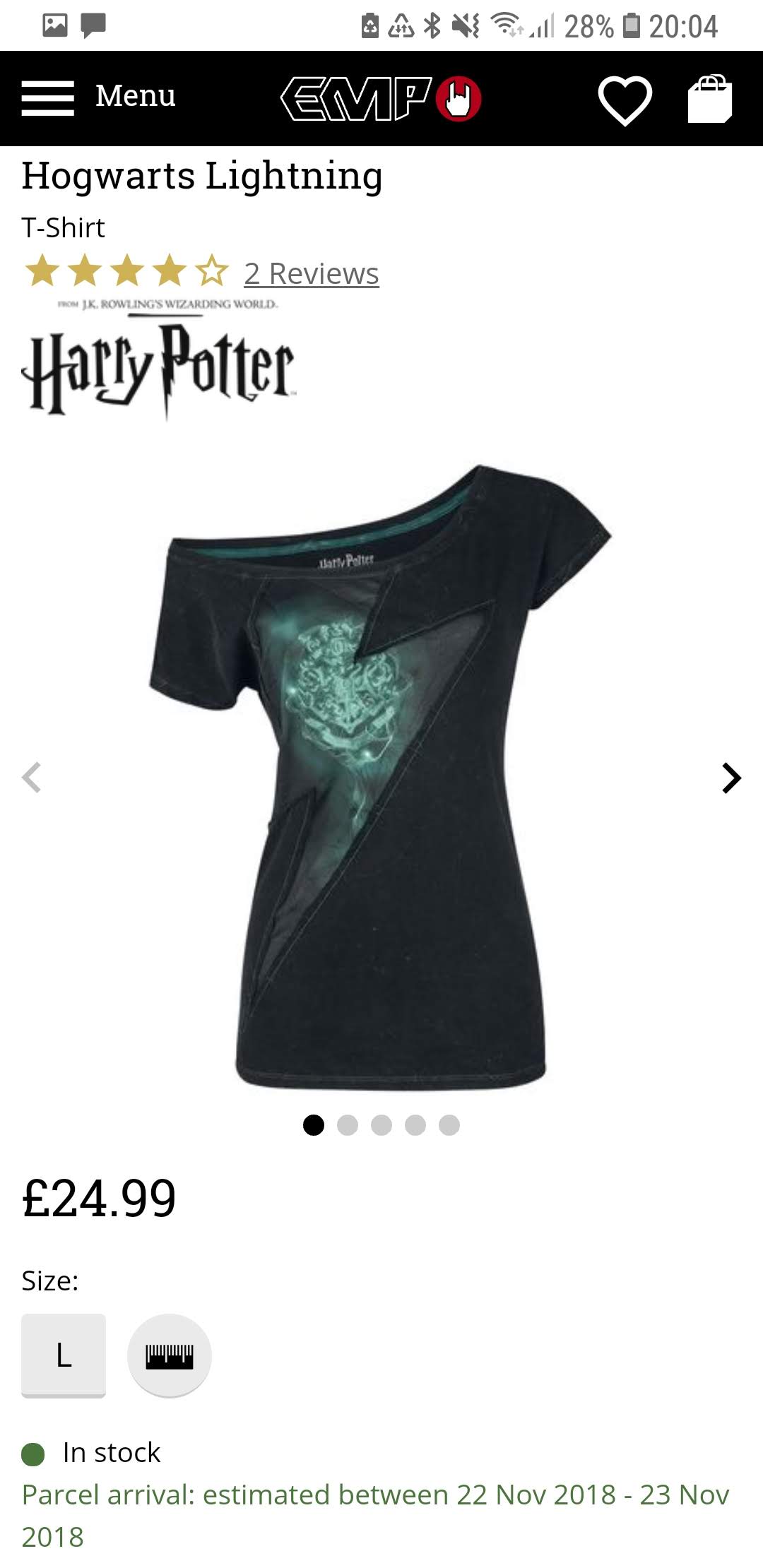Jump to the second image dot

click(348, 1125)
